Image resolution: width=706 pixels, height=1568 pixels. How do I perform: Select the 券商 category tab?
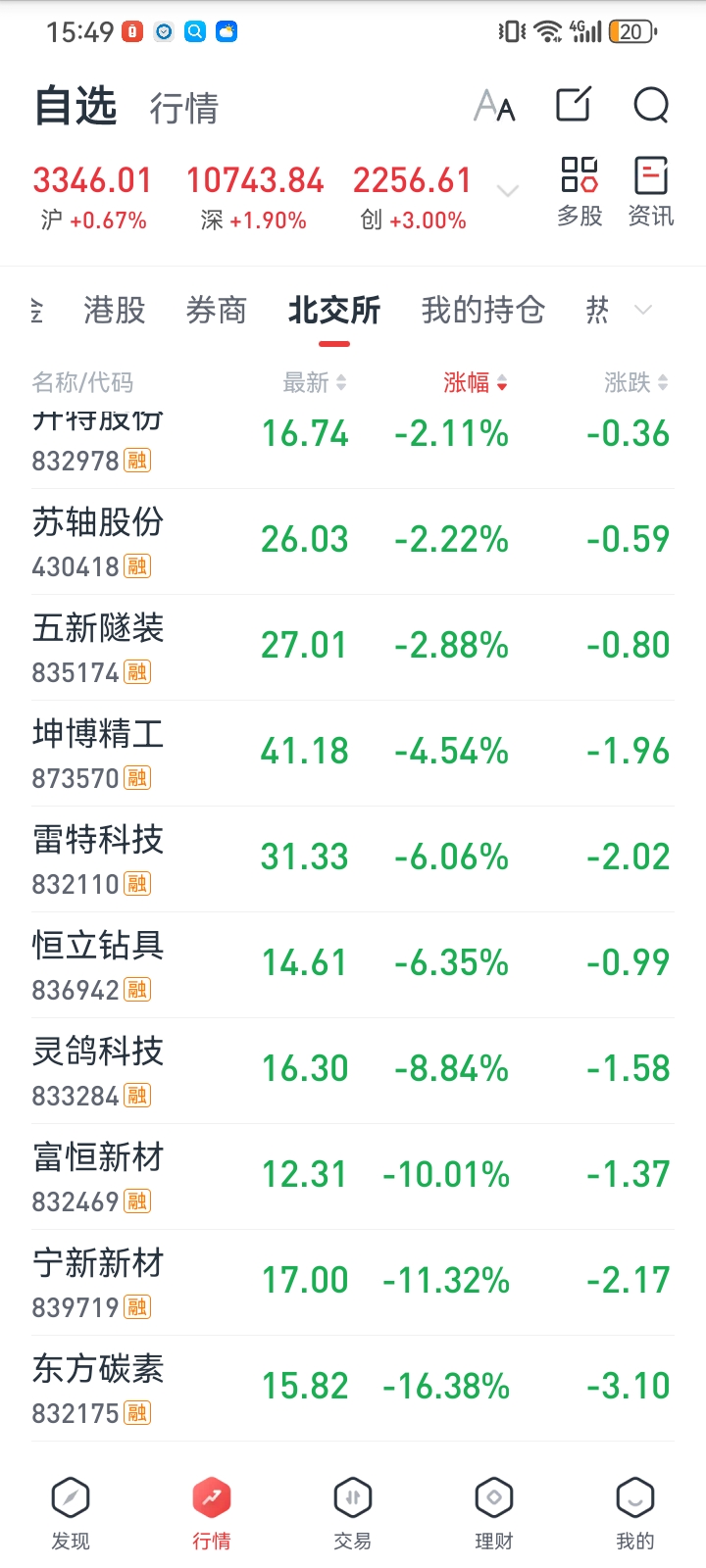[217, 311]
